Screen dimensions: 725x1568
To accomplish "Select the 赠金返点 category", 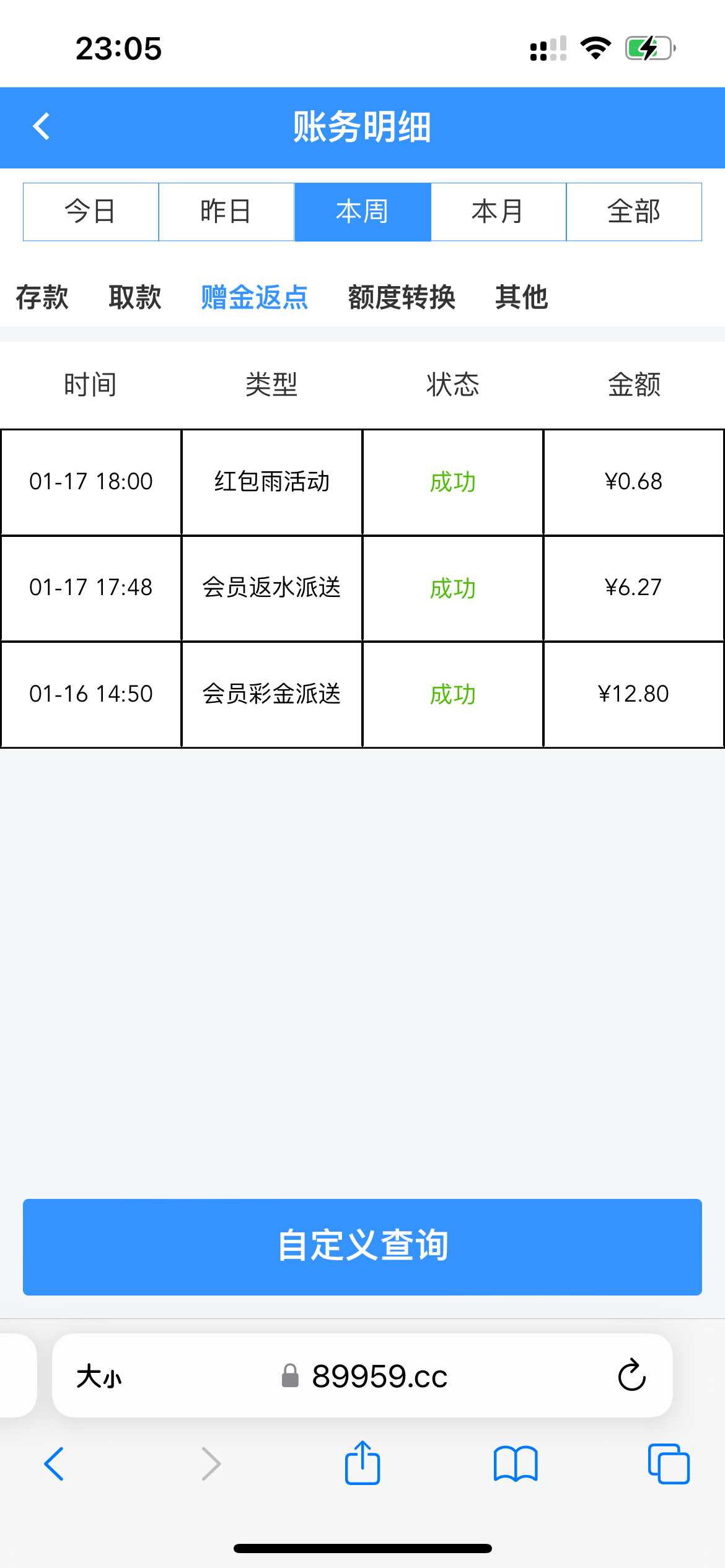I will coord(255,297).
